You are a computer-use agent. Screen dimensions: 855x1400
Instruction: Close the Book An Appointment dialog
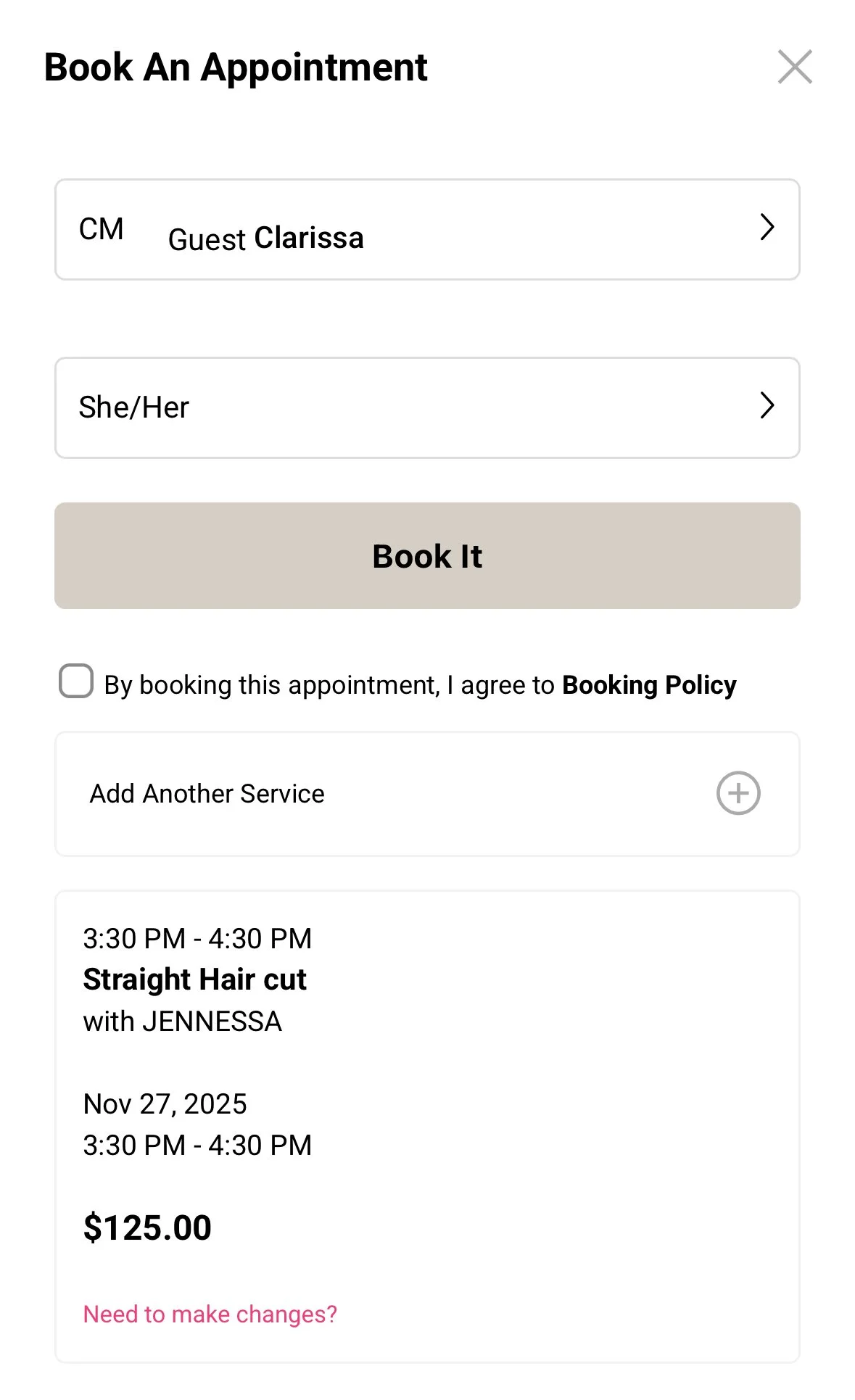pos(794,67)
